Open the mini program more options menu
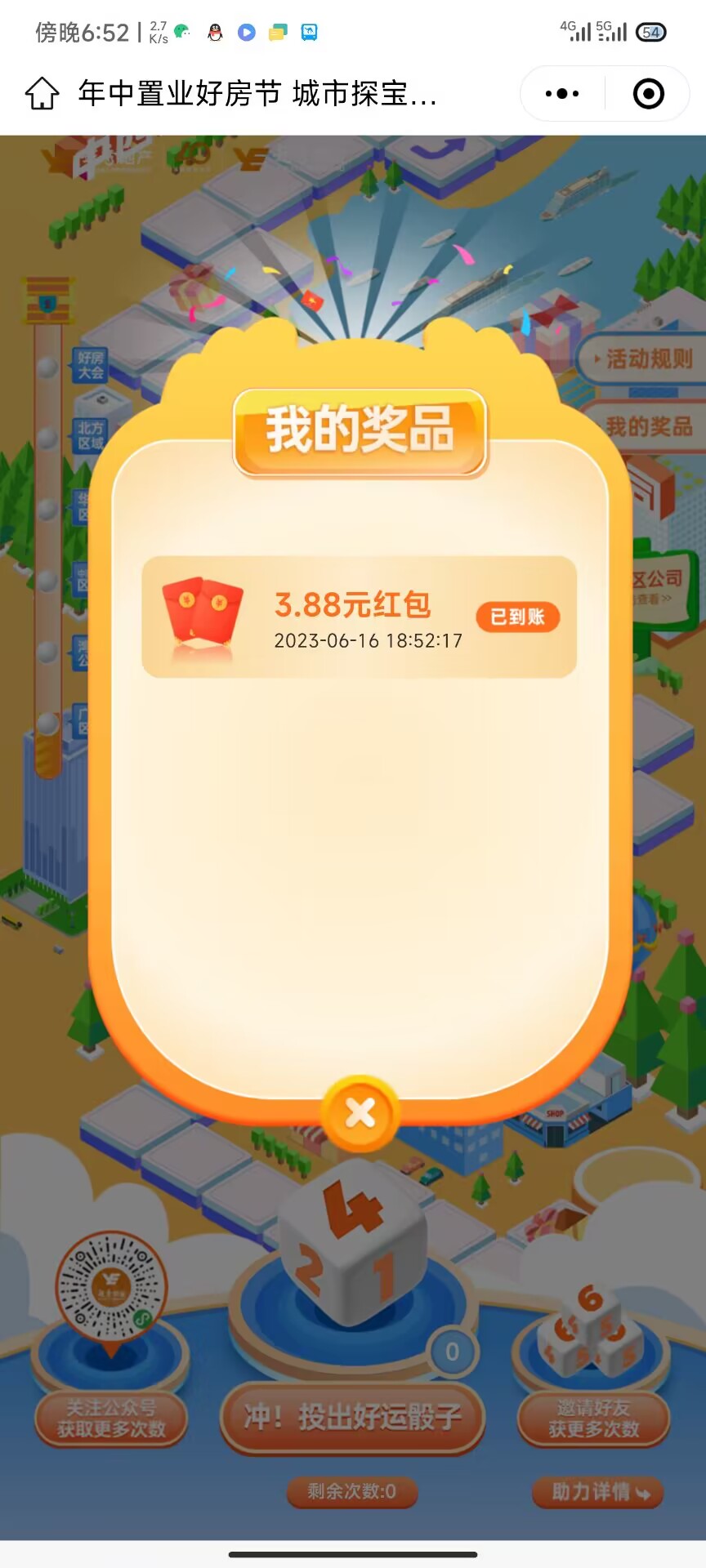The image size is (706, 1568). (x=562, y=94)
